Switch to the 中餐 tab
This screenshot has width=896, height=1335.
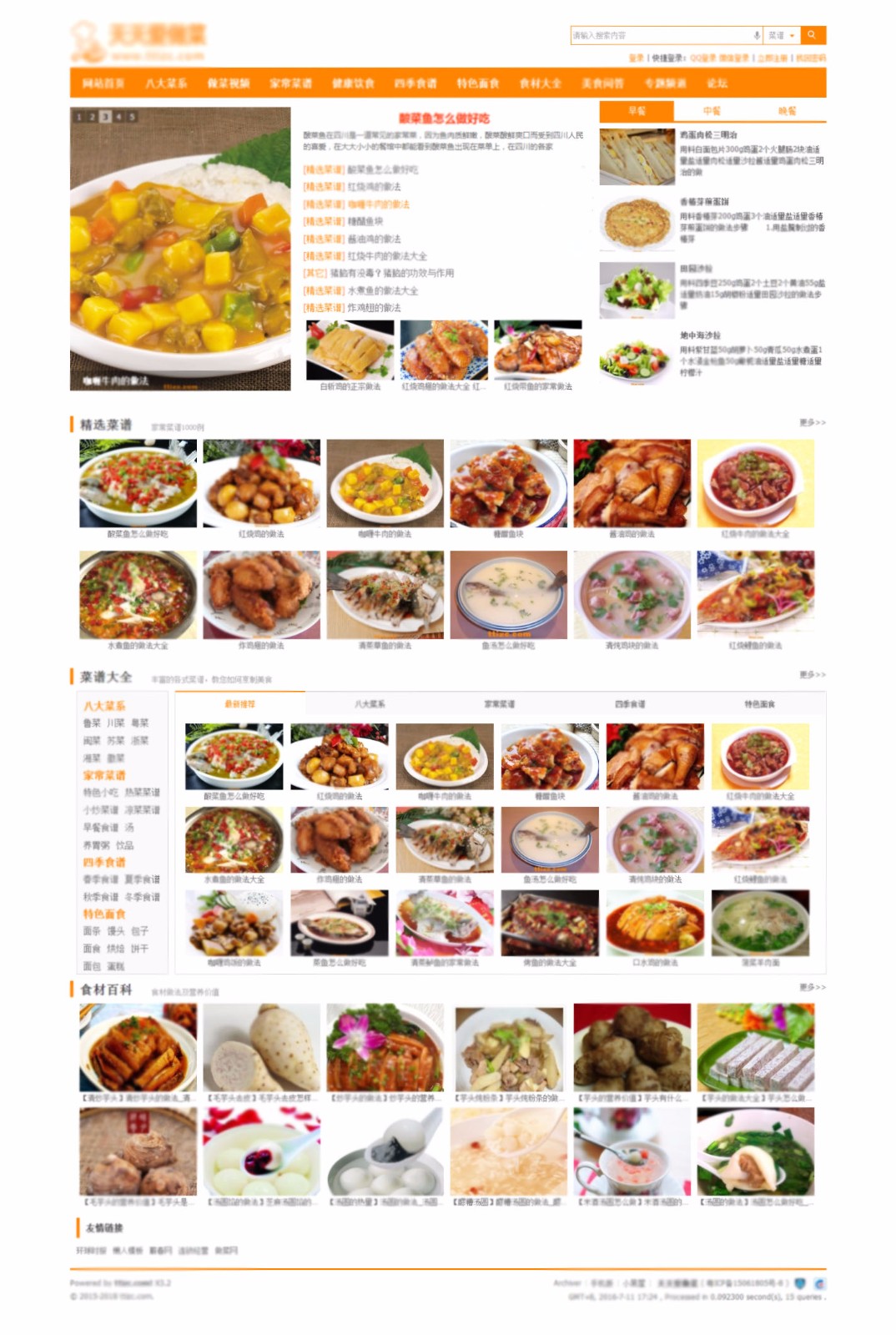[712, 111]
